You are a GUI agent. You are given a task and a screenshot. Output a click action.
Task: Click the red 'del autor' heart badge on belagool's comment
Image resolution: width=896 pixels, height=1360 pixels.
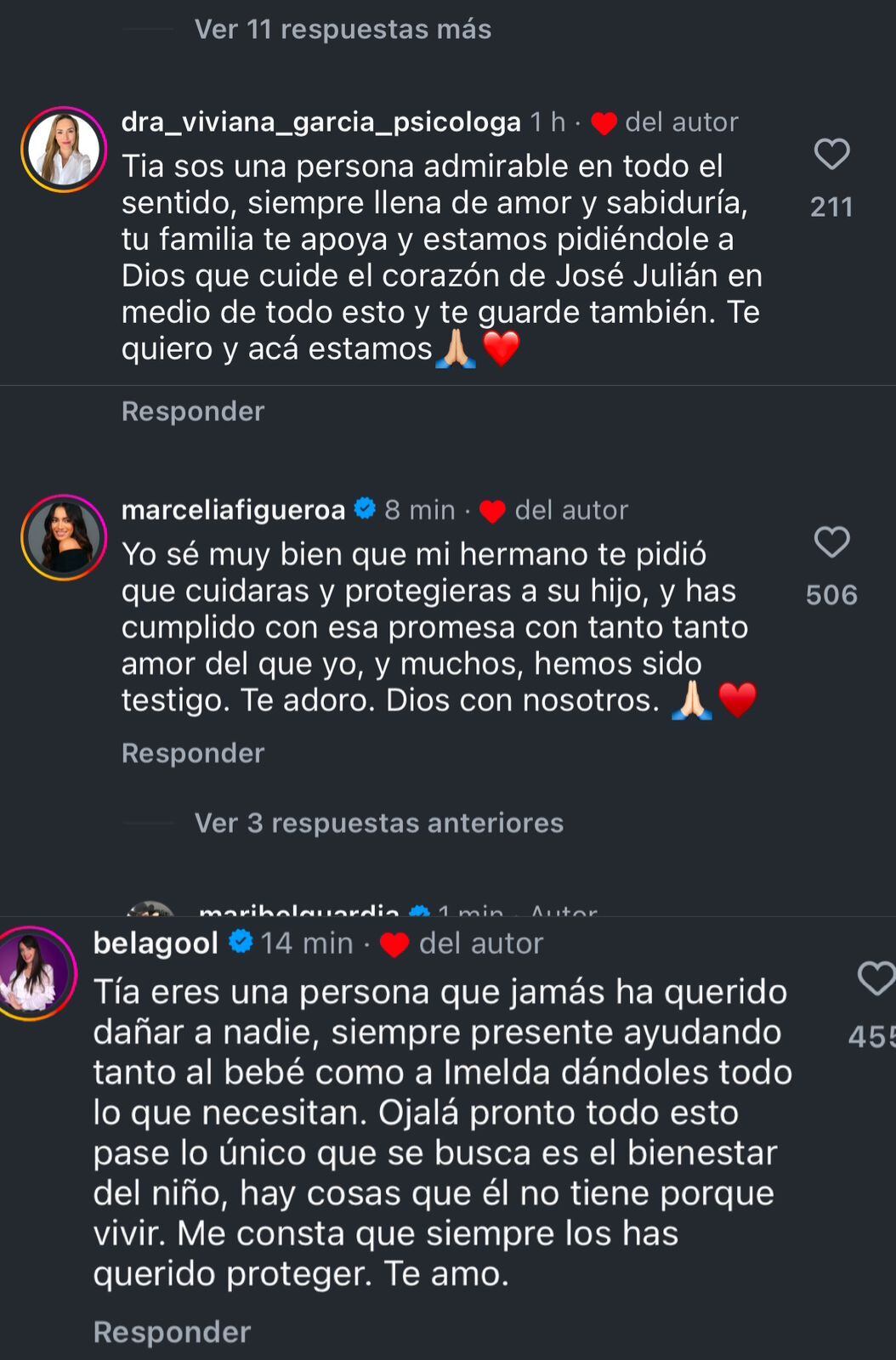[396, 943]
